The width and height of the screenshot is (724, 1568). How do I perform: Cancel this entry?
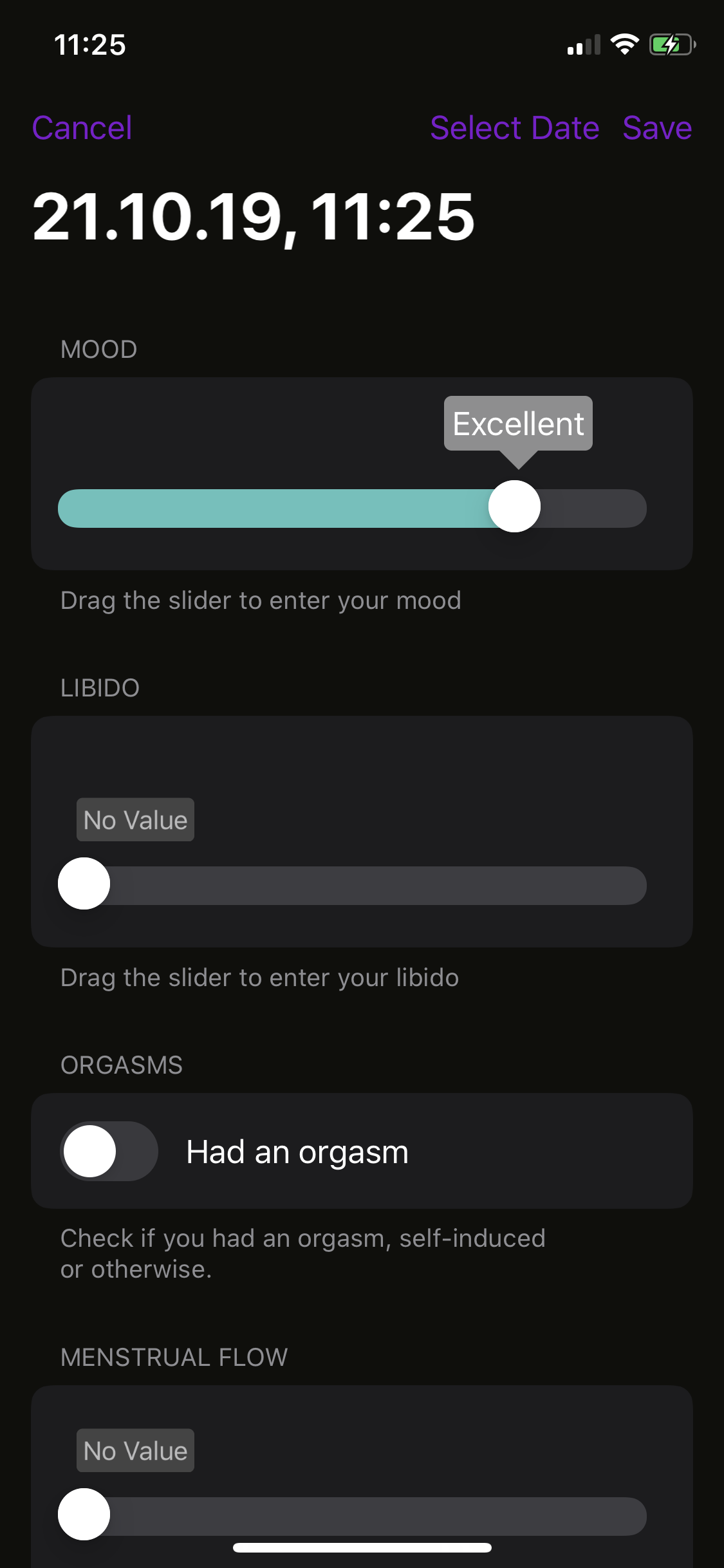coord(82,127)
